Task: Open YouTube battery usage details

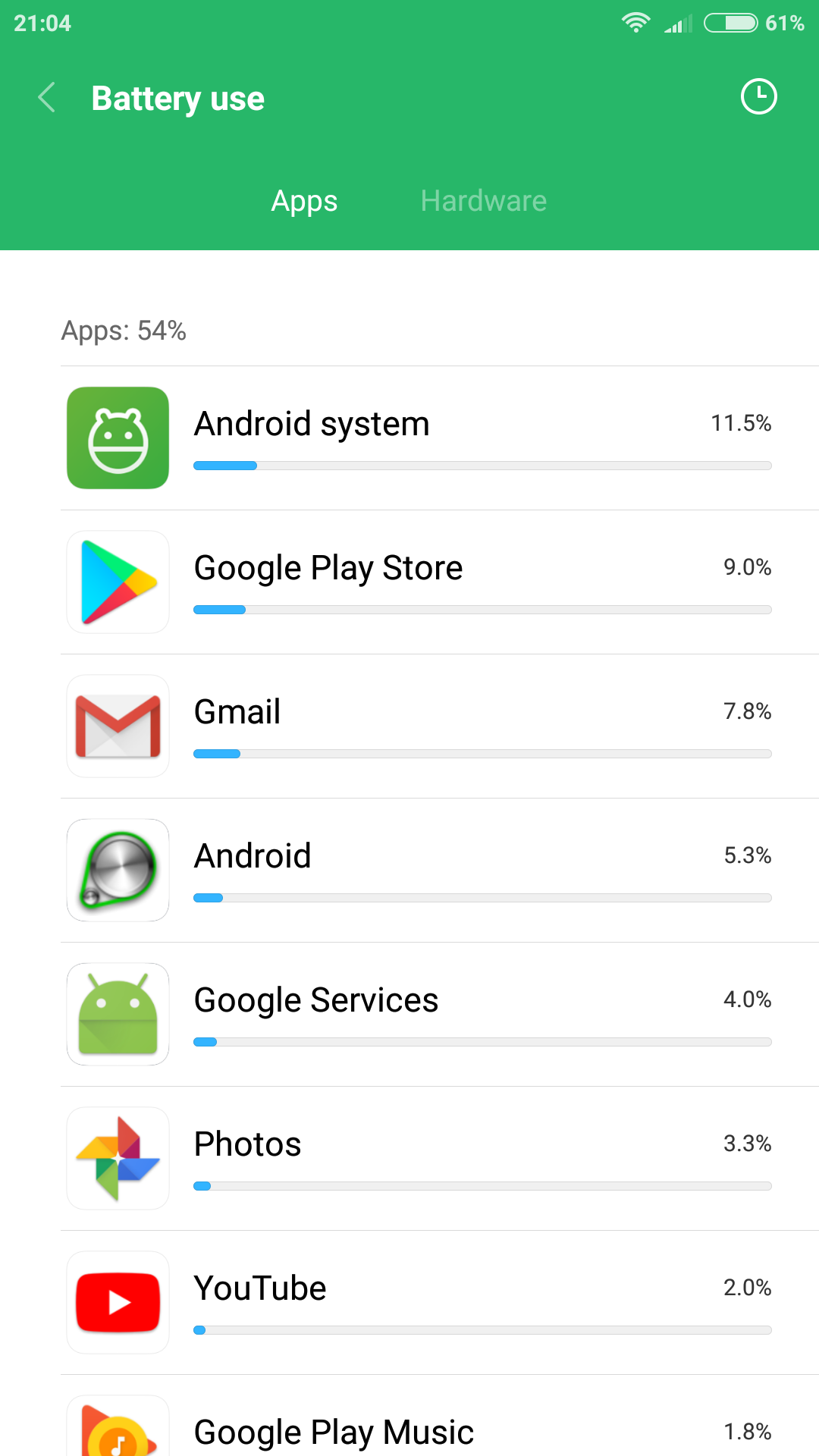Action: pos(417,1303)
